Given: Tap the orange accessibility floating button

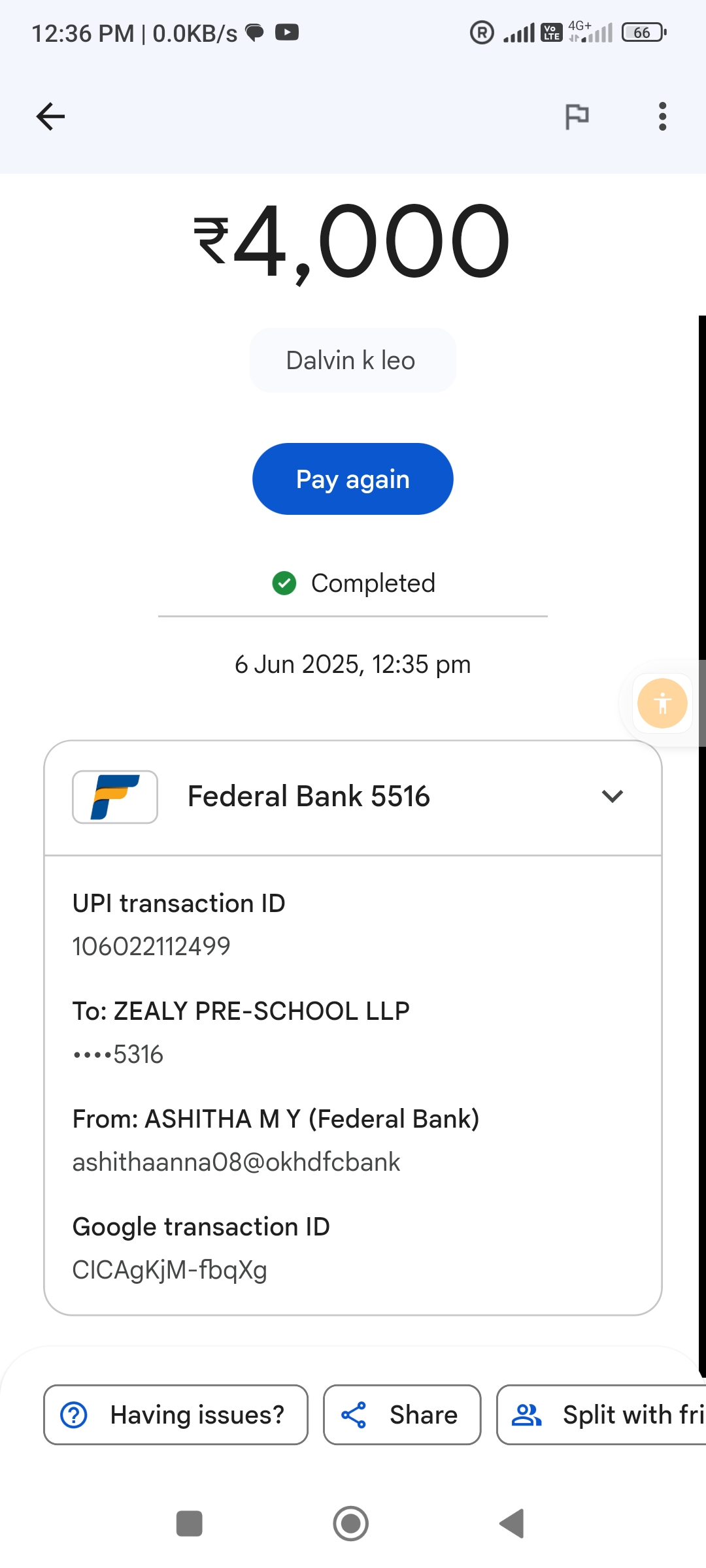Looking at the screenshot, I should [662, 704].
